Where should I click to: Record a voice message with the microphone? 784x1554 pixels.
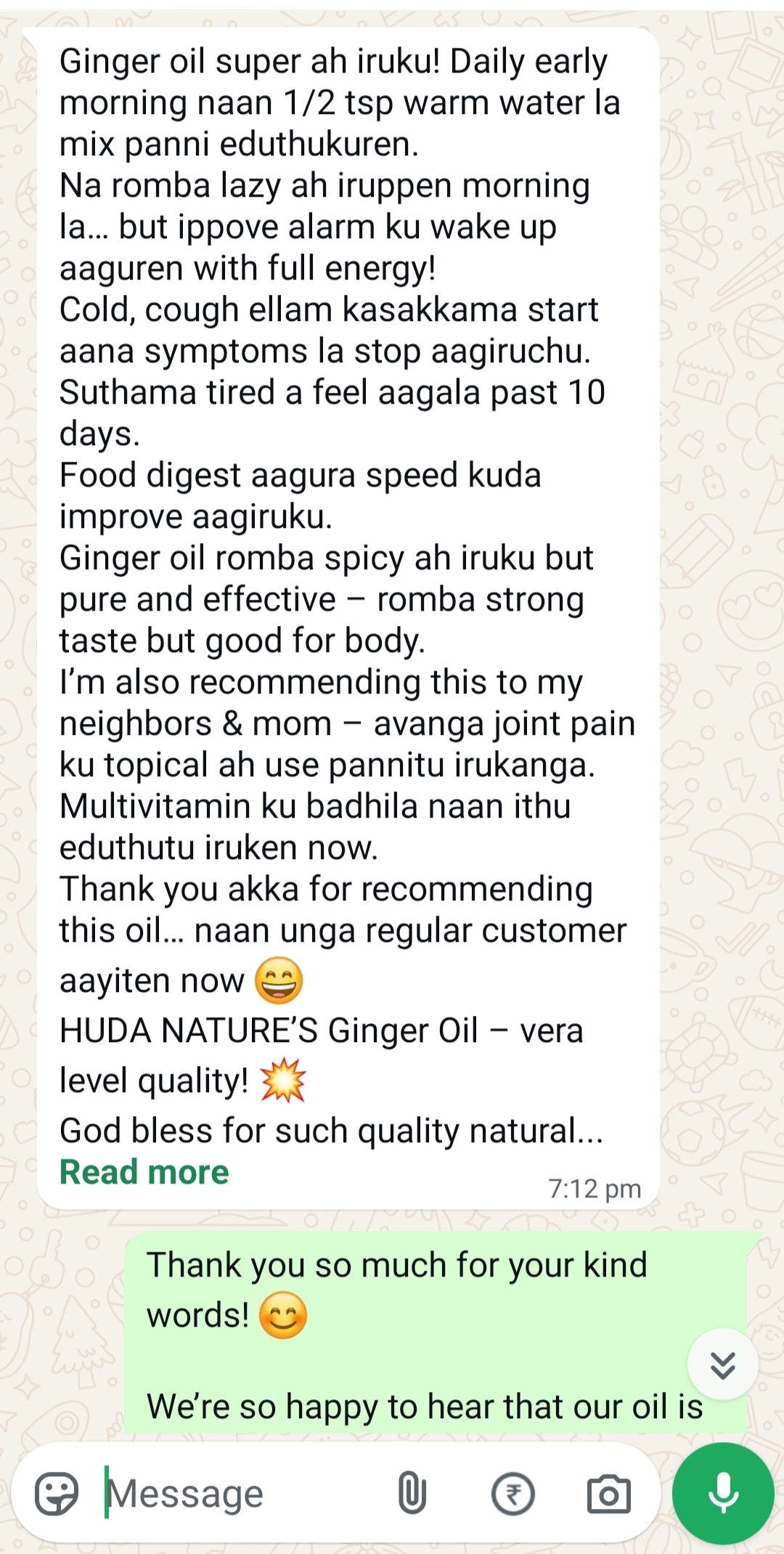coord(723,1493)
